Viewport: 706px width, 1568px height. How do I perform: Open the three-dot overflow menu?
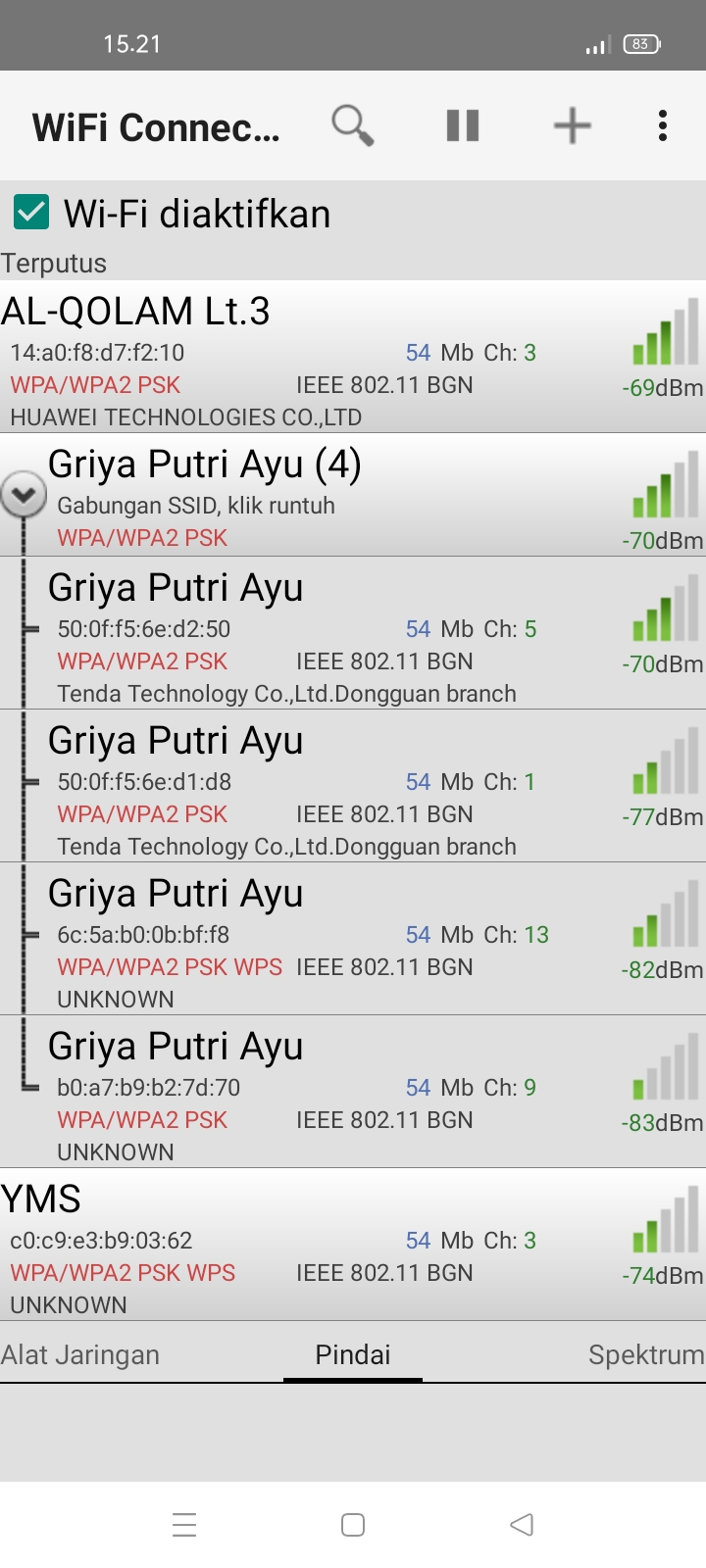click(663, 125)
